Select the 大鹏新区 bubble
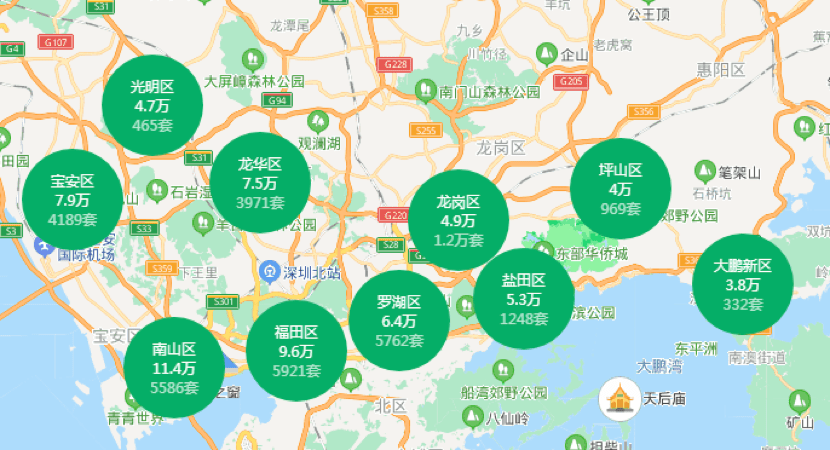The height and width of the screenshot is (450, 830). click(742, 284)
